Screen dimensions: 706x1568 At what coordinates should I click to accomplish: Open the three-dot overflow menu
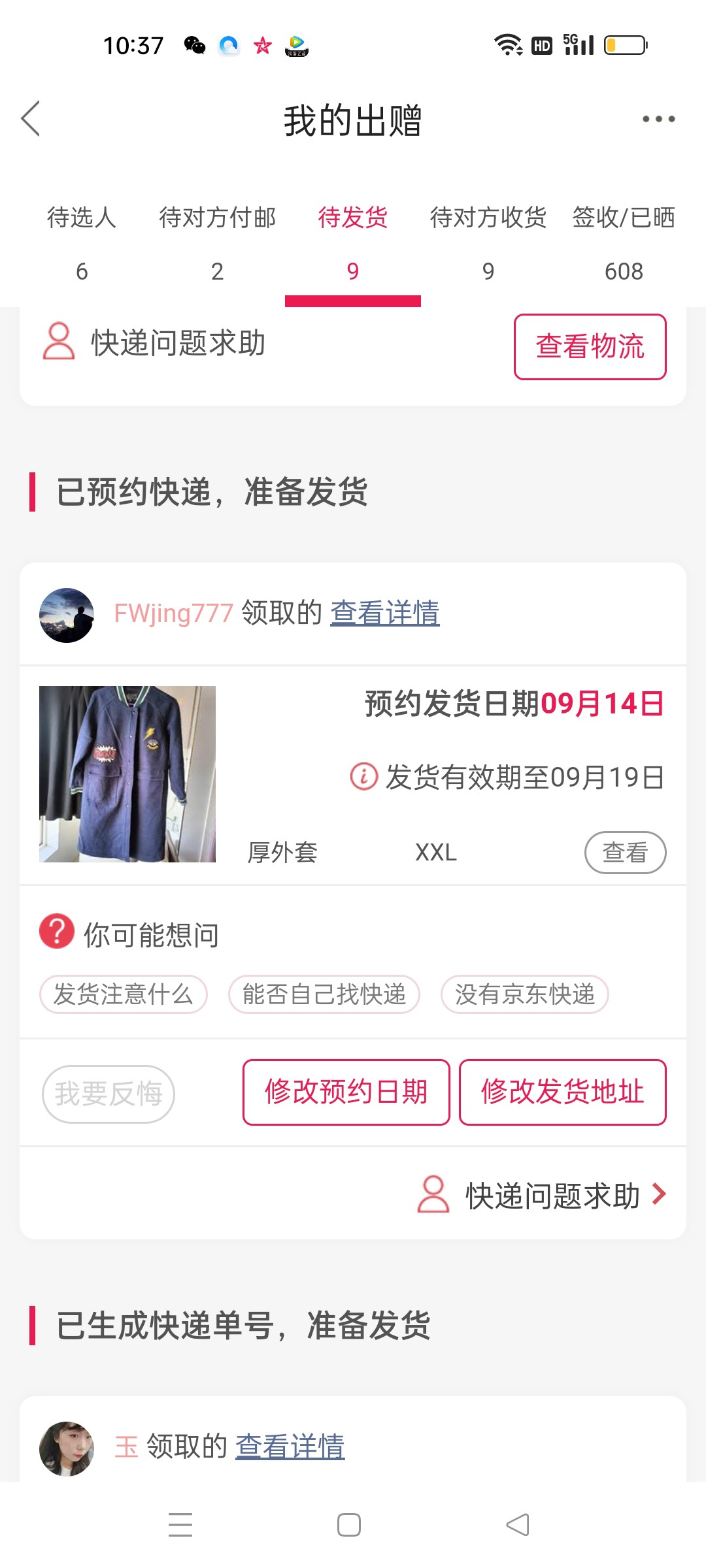pyautogui.click(x=658, y=119)
